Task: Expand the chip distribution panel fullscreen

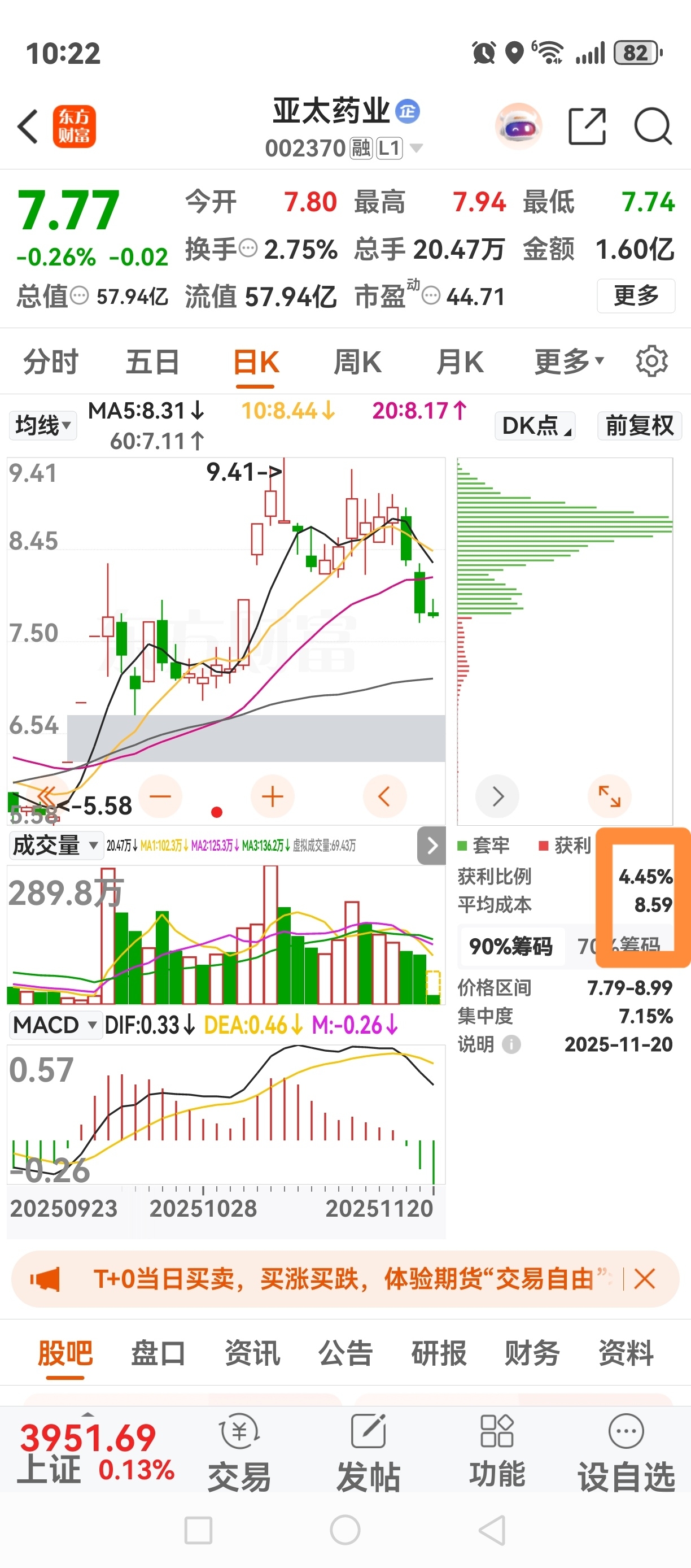Action: coord(610,796)
